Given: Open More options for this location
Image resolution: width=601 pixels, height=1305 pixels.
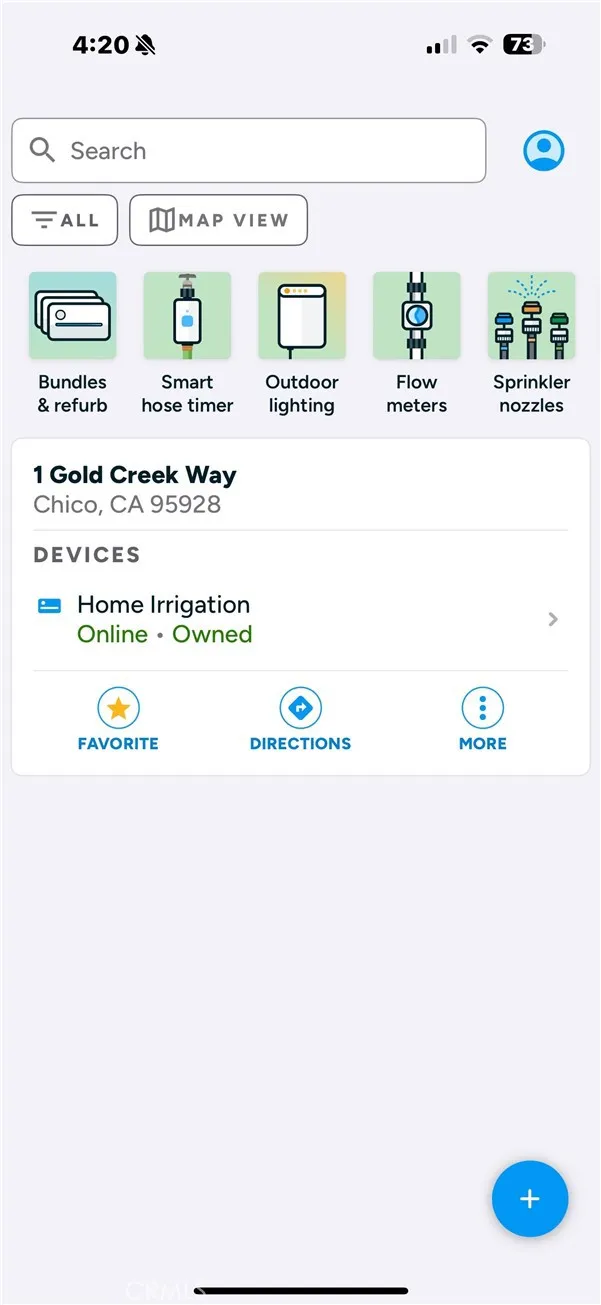Looking at the screenshot, I should 482,720.
